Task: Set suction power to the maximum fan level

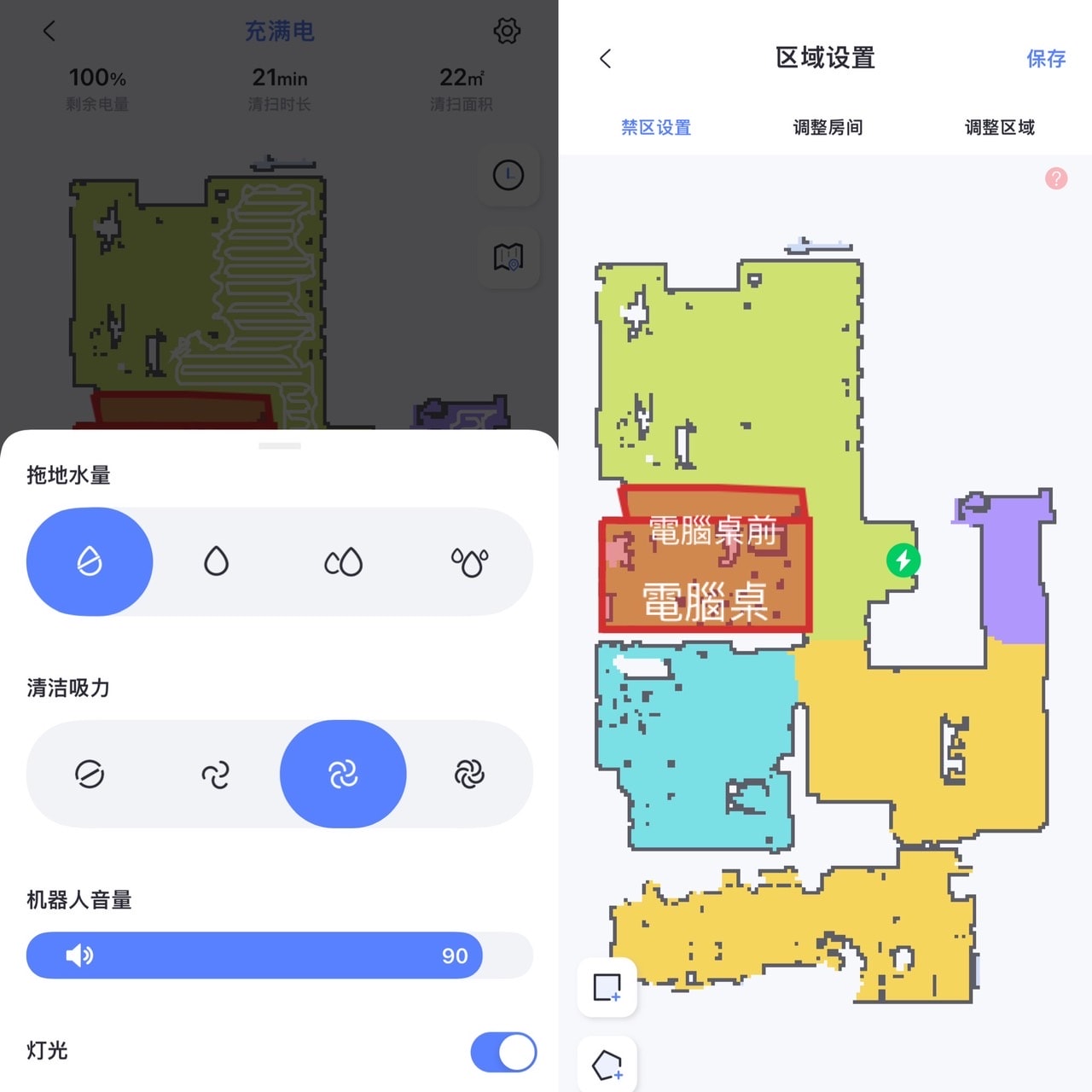Action: [x=469, y=774]
